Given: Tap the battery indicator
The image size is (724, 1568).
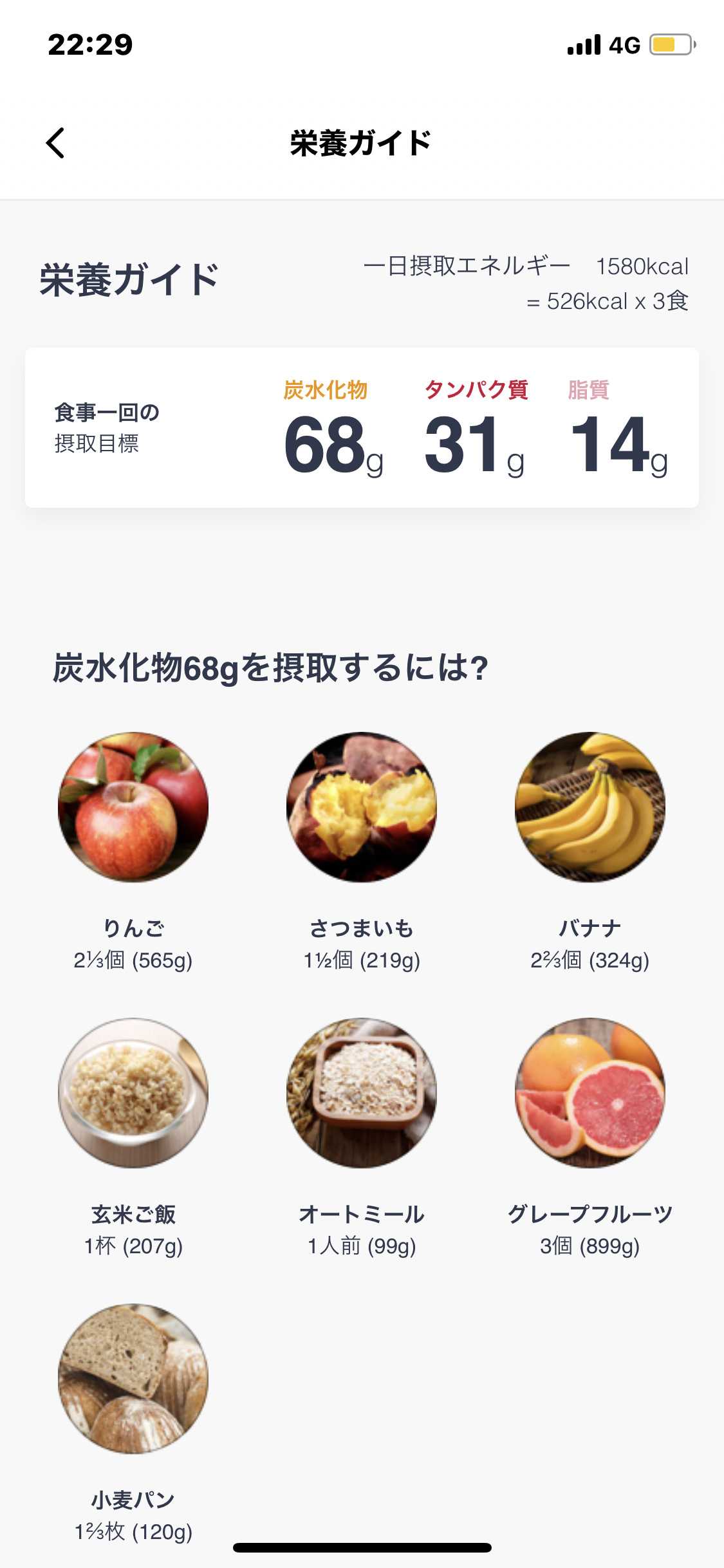Looking at the screenshot, I should tap(669, 44).
